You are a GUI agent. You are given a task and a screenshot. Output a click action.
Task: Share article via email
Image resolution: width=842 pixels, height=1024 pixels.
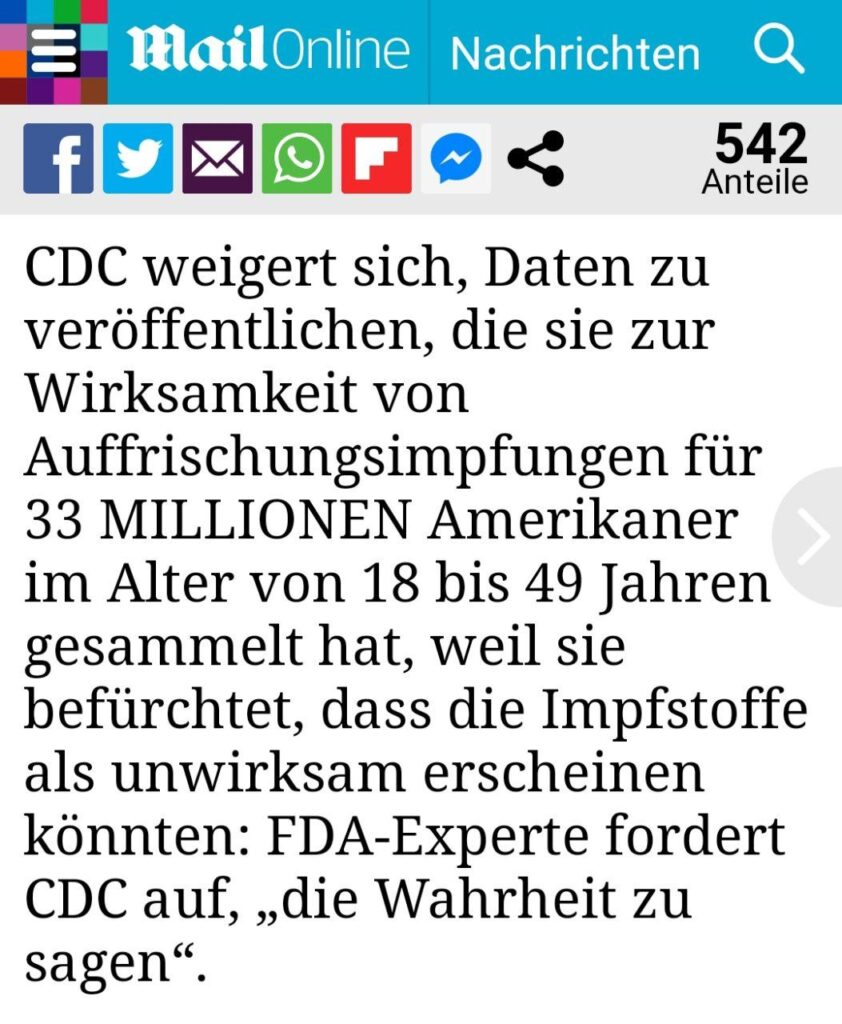(x=217, y=158)
